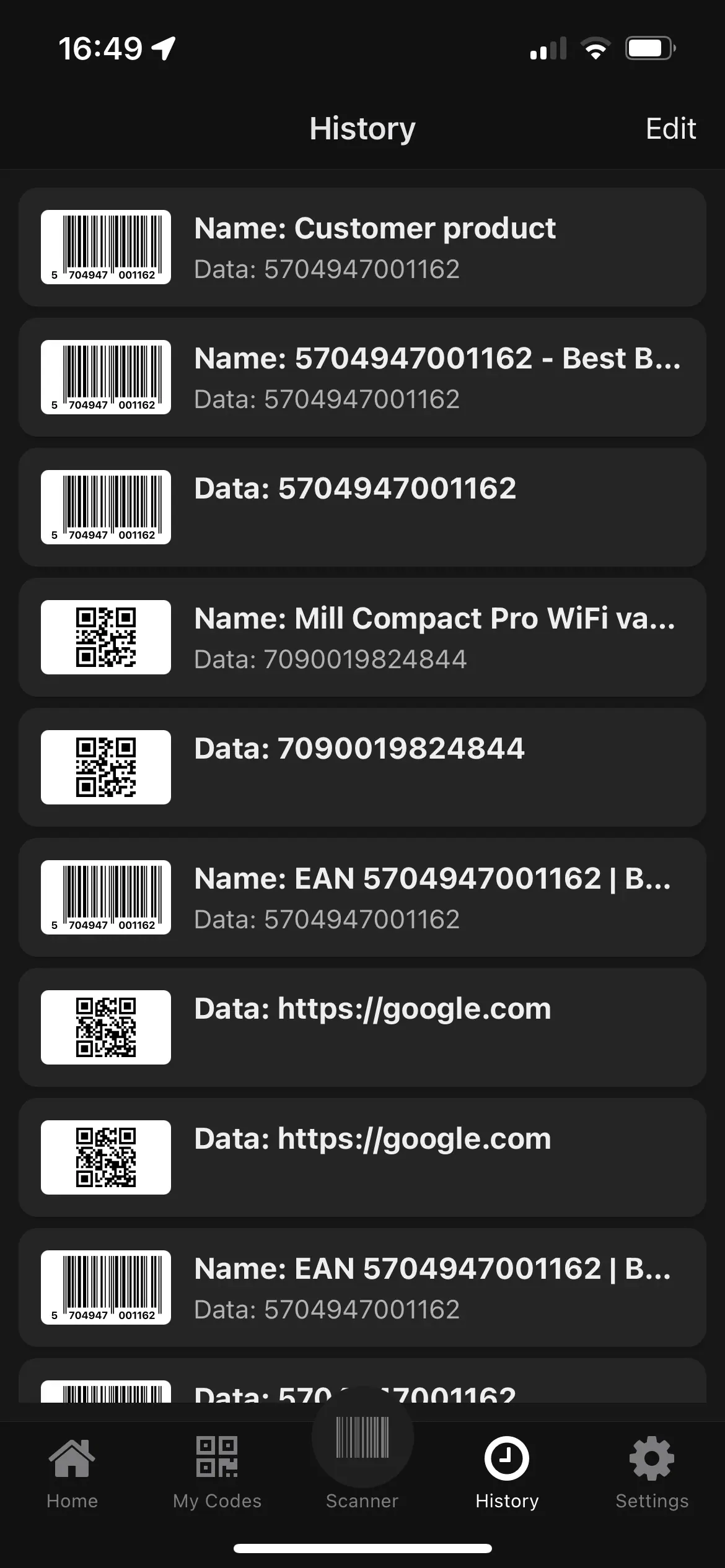The height and width of the screenshot is (1568, 725).
Task: Tap the barcode thumbnail for Customer product
Action: click(x=105, y=247)
